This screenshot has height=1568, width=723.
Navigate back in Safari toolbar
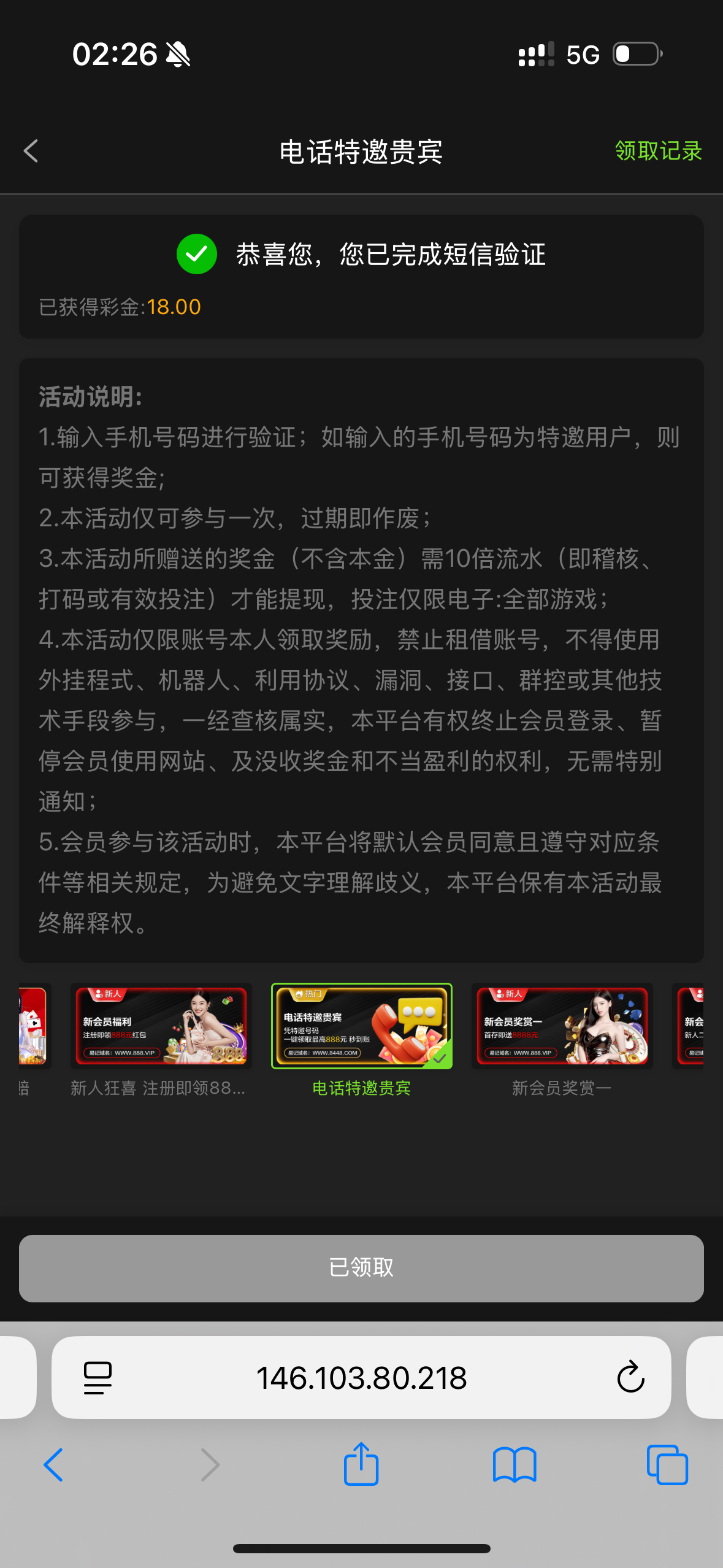[x=53, y=1465]
